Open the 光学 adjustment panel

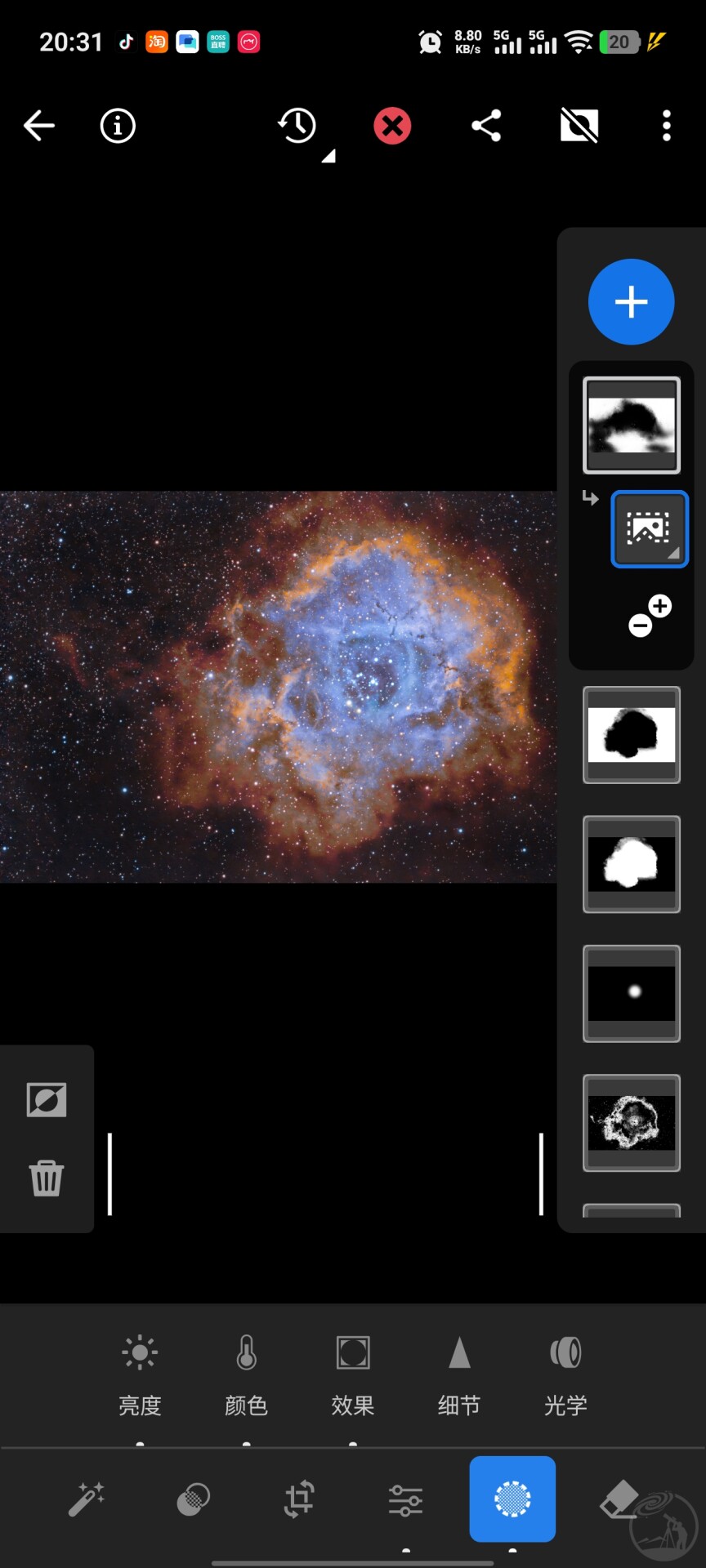pos(565,1374)
